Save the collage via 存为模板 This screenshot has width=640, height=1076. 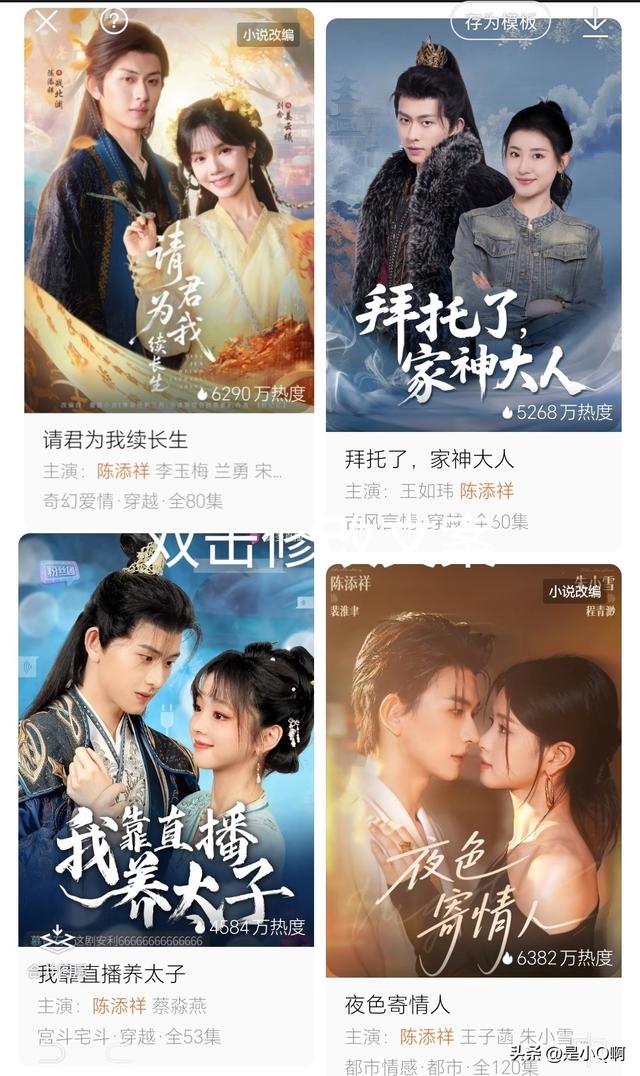[x=501, y=21]
